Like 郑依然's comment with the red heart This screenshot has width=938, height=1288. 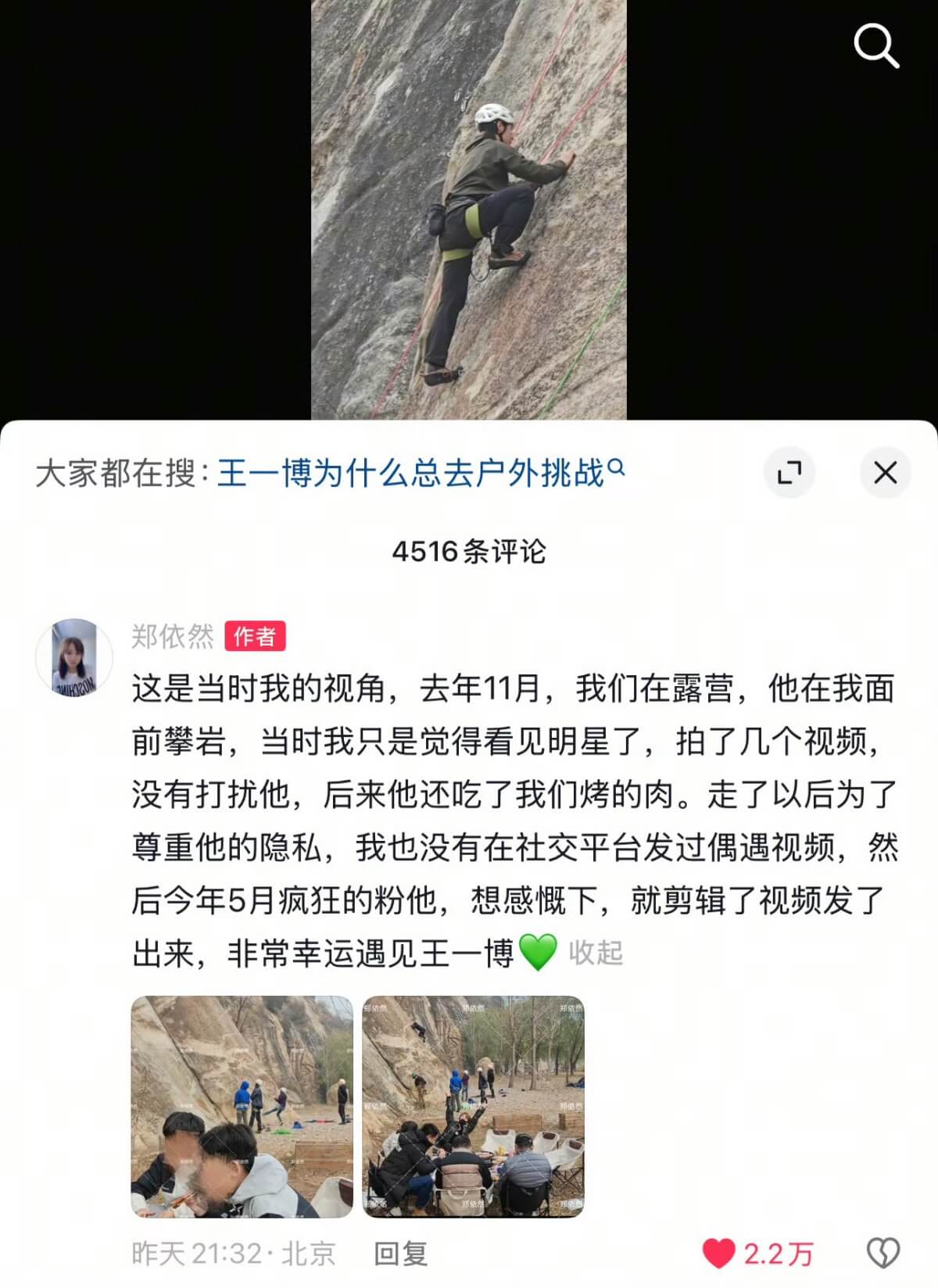(x=719, y=1254)
